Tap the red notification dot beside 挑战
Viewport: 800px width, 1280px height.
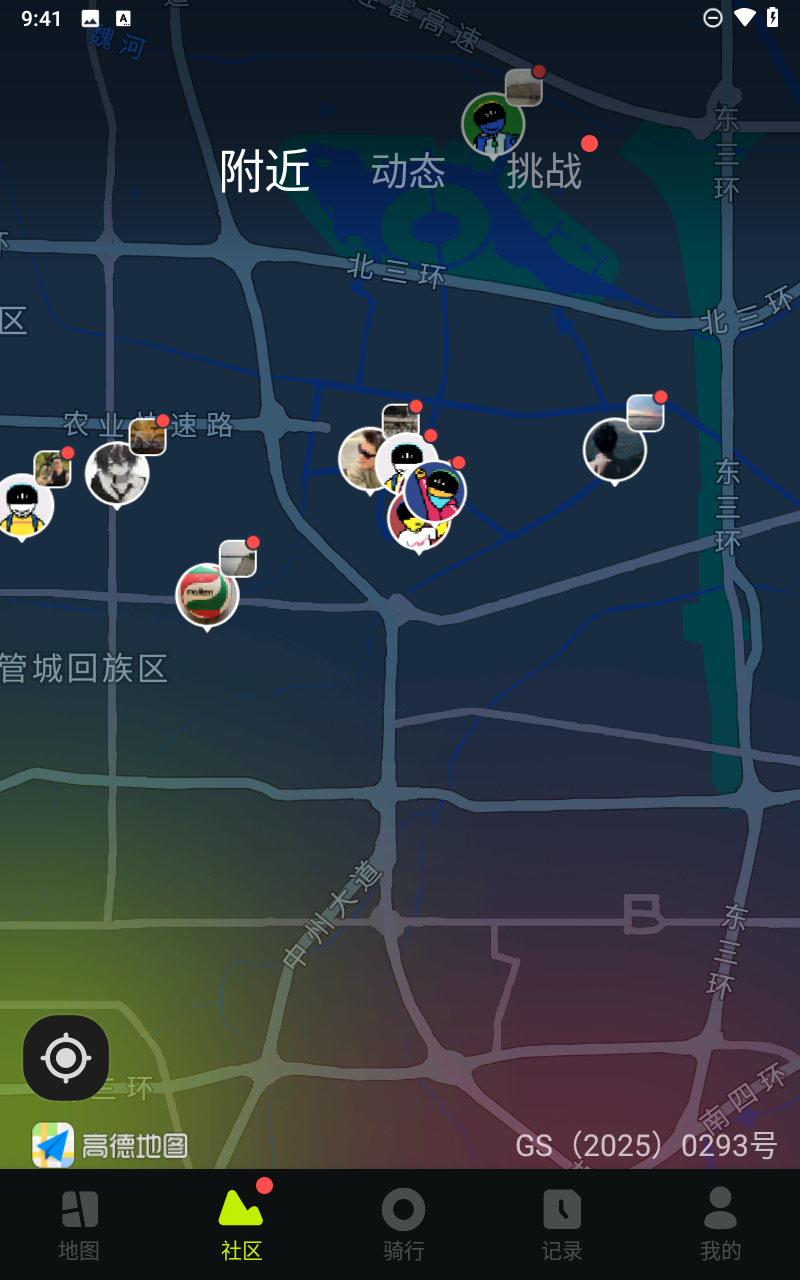(590, 144)
